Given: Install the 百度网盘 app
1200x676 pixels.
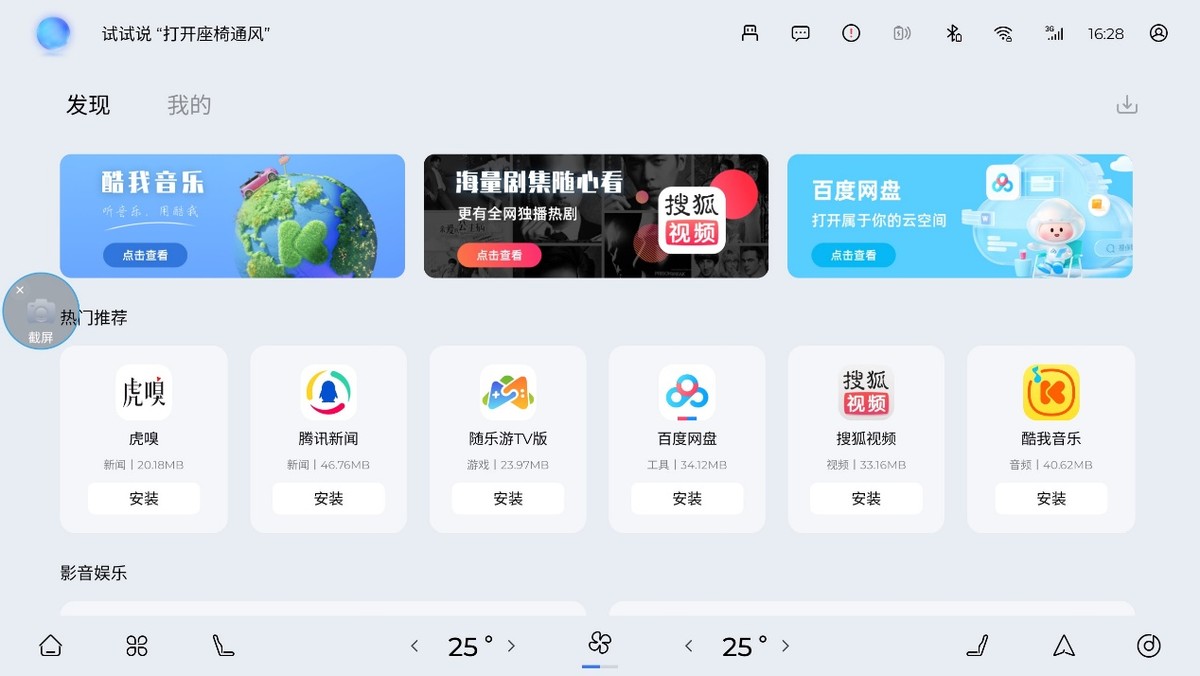Looking at the screenshot, I should (687, 498).
